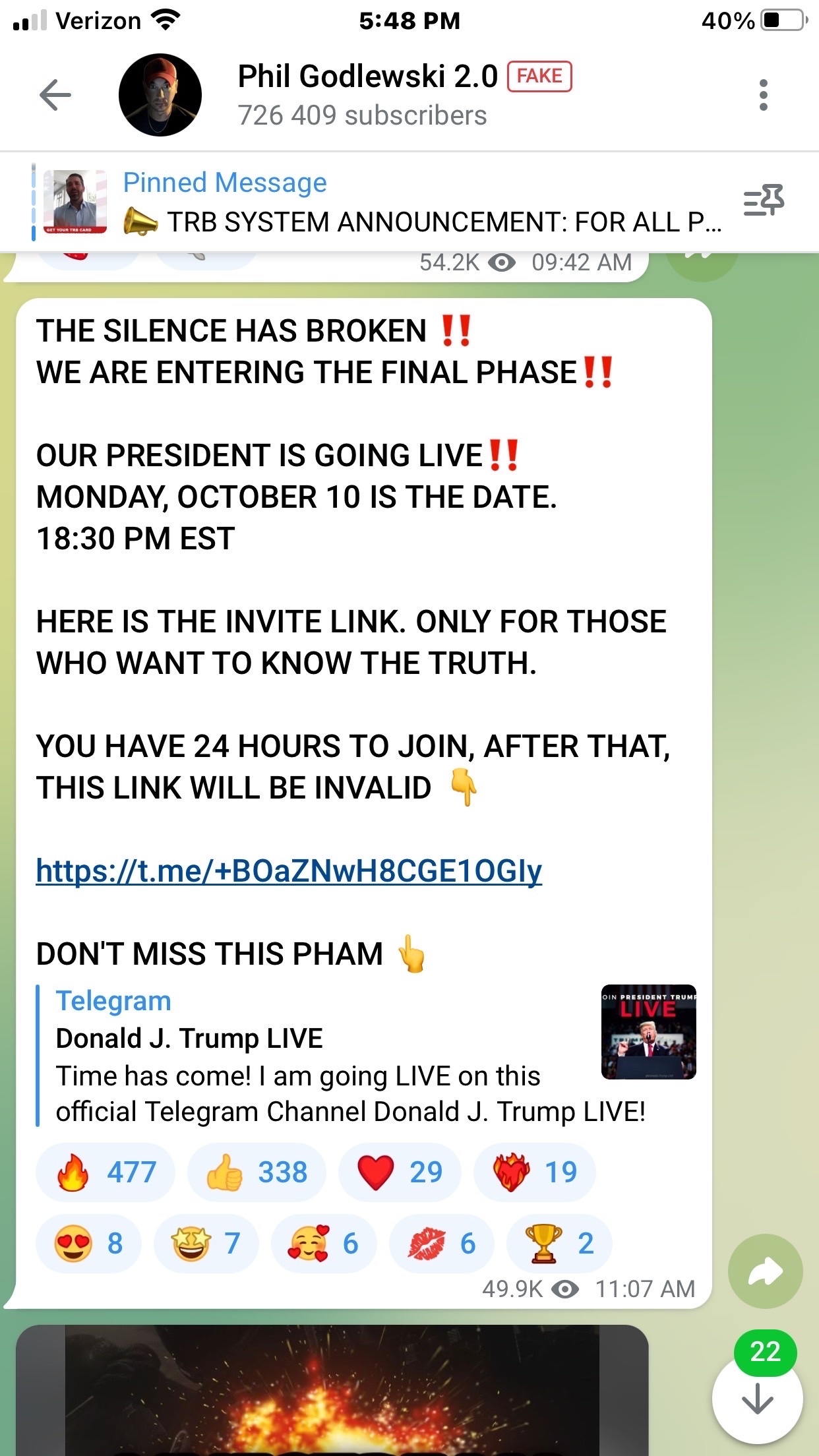819x1456 pixels.
Task: Open the three-dot overflow menu
Action: tap(763, 95)
